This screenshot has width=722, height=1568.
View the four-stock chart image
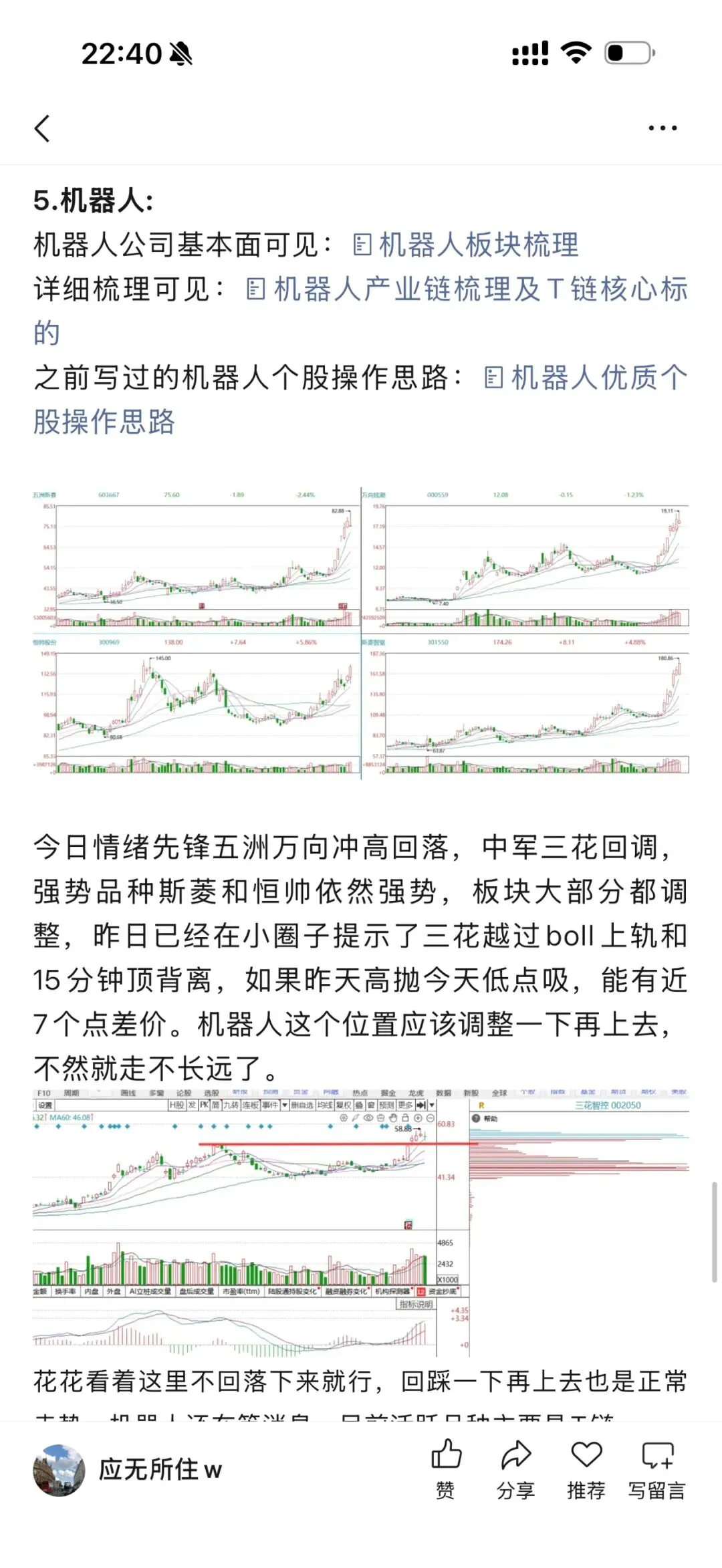(x=361, y=632)
